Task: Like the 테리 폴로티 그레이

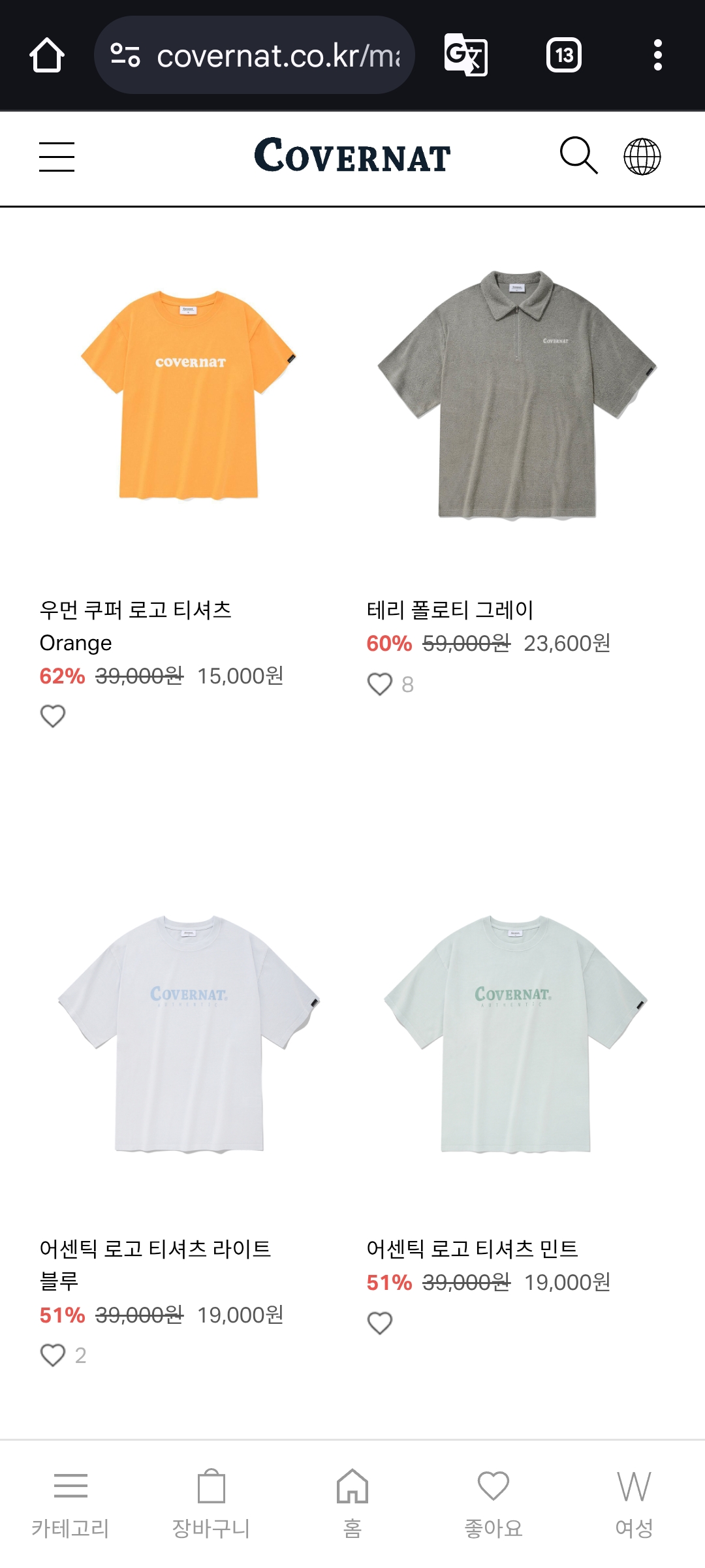Action: [x=380, y=684]
